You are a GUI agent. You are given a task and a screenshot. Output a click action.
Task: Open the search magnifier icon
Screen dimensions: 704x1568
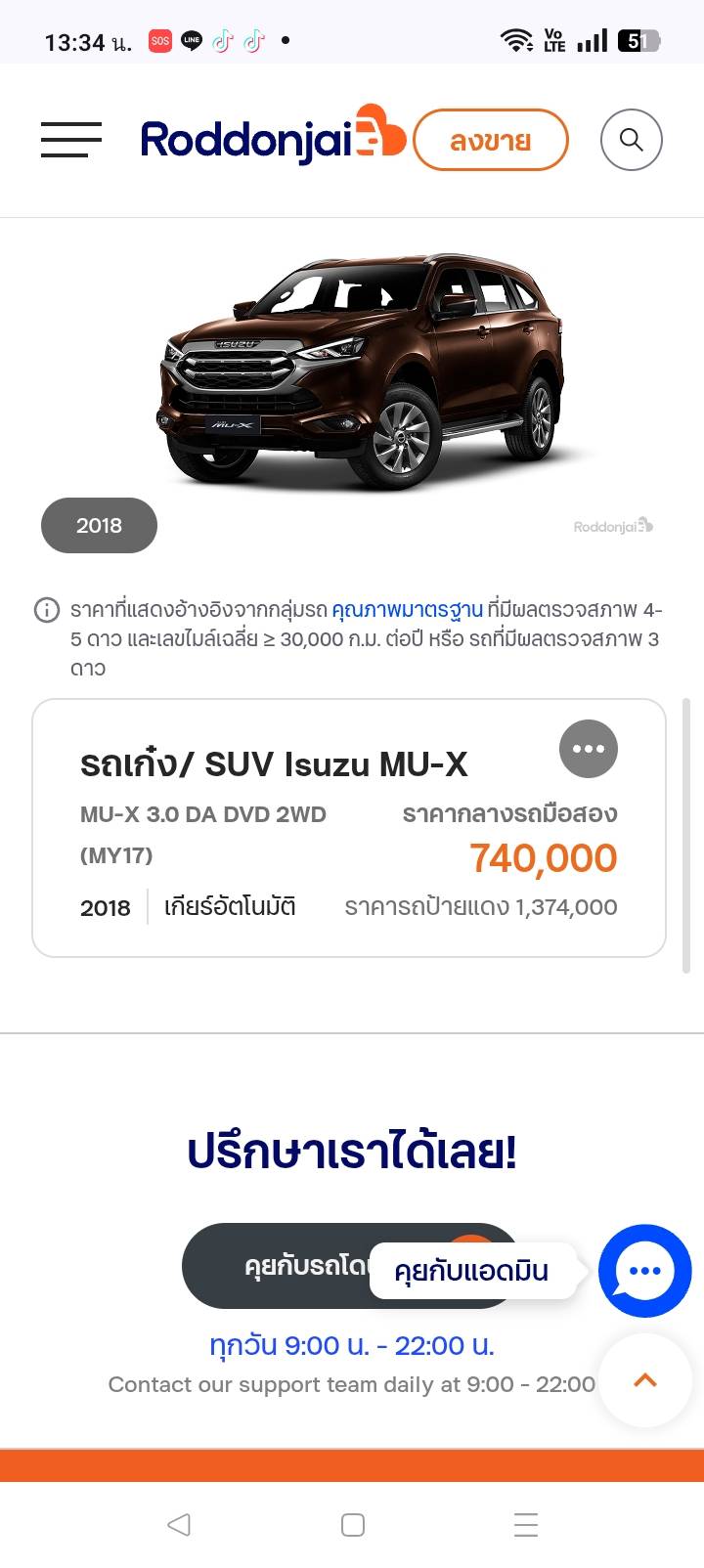pos(631,140)
